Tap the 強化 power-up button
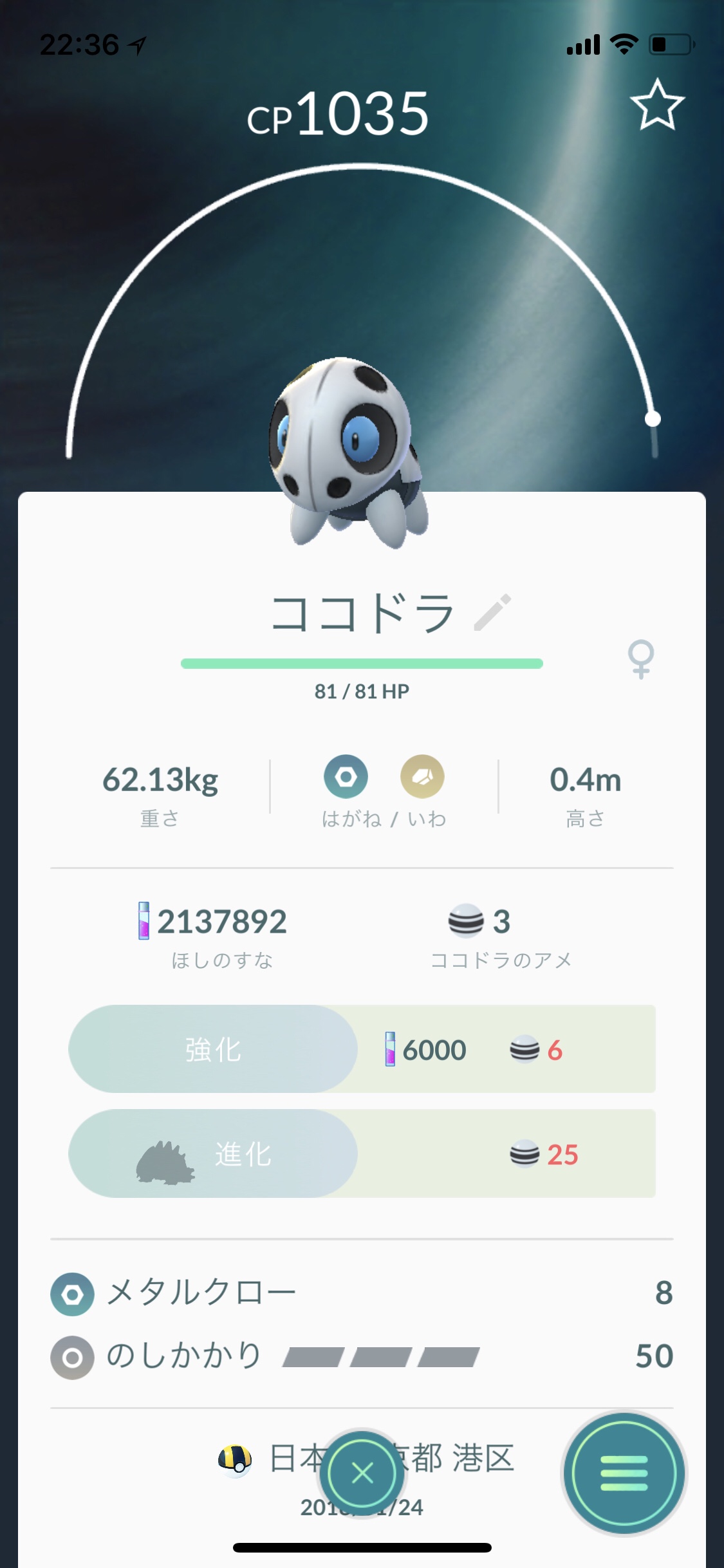Viewport: 724px width, 1568px height. tap(213, 1049)
